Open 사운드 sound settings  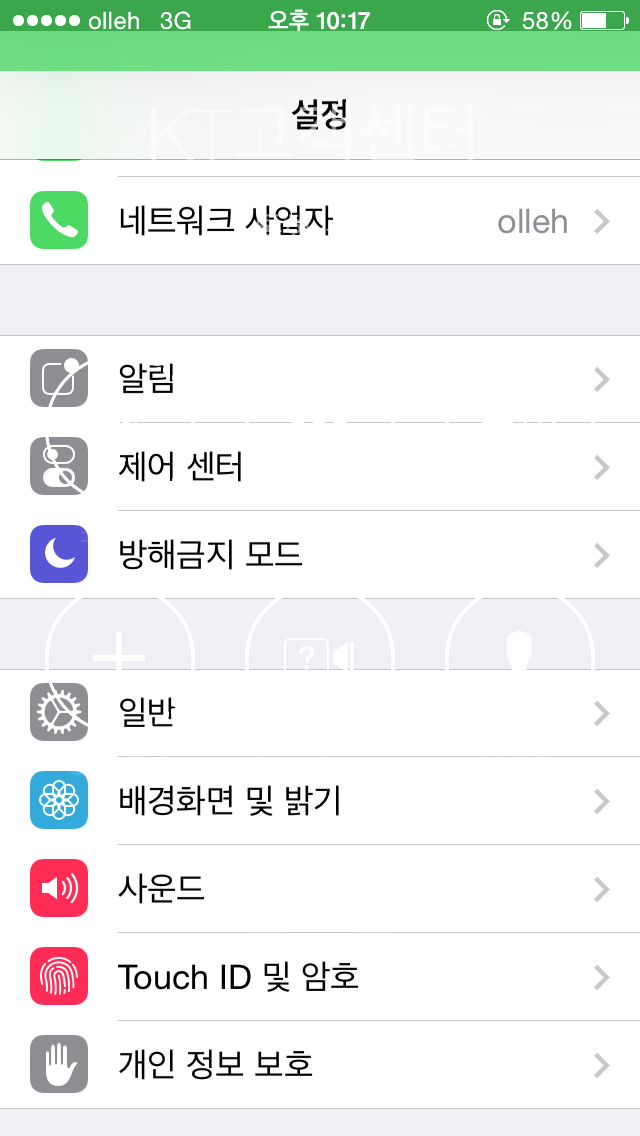tap(320, 888)
